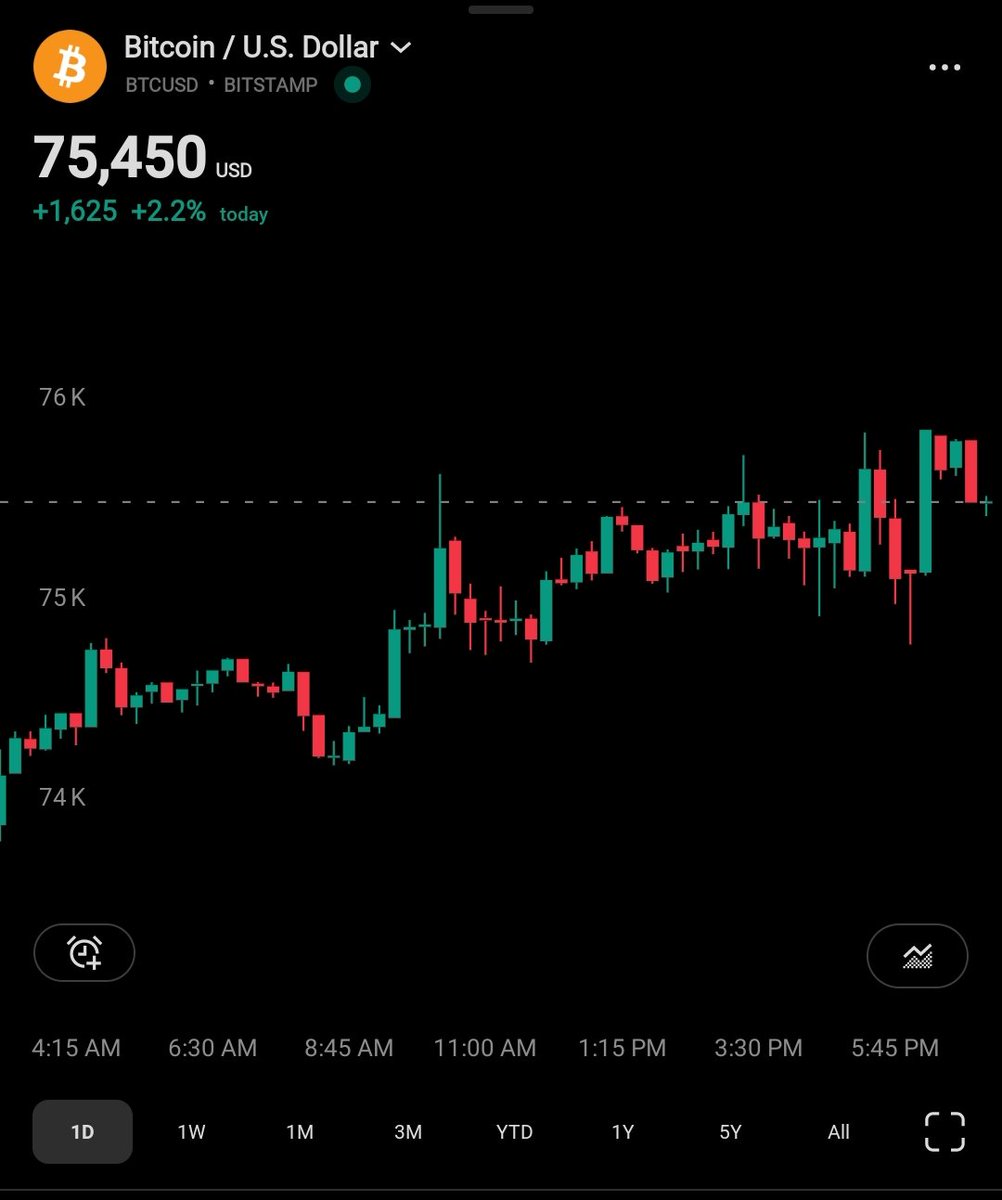Add a price alert with the alarm button
The image size is (1002, 1200).
(84, 953)
